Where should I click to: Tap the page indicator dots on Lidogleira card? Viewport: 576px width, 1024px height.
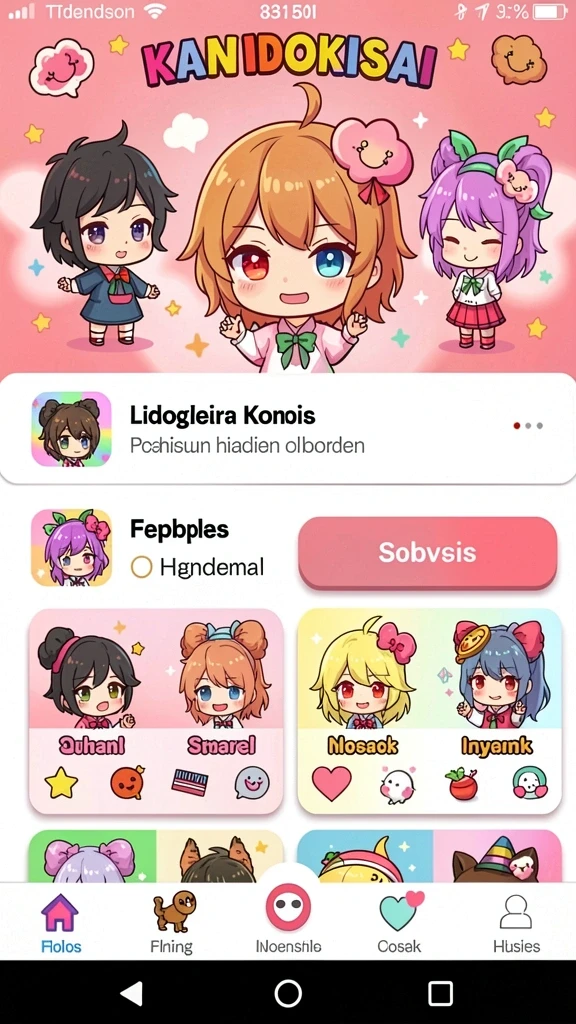click(x=528, y=426)
